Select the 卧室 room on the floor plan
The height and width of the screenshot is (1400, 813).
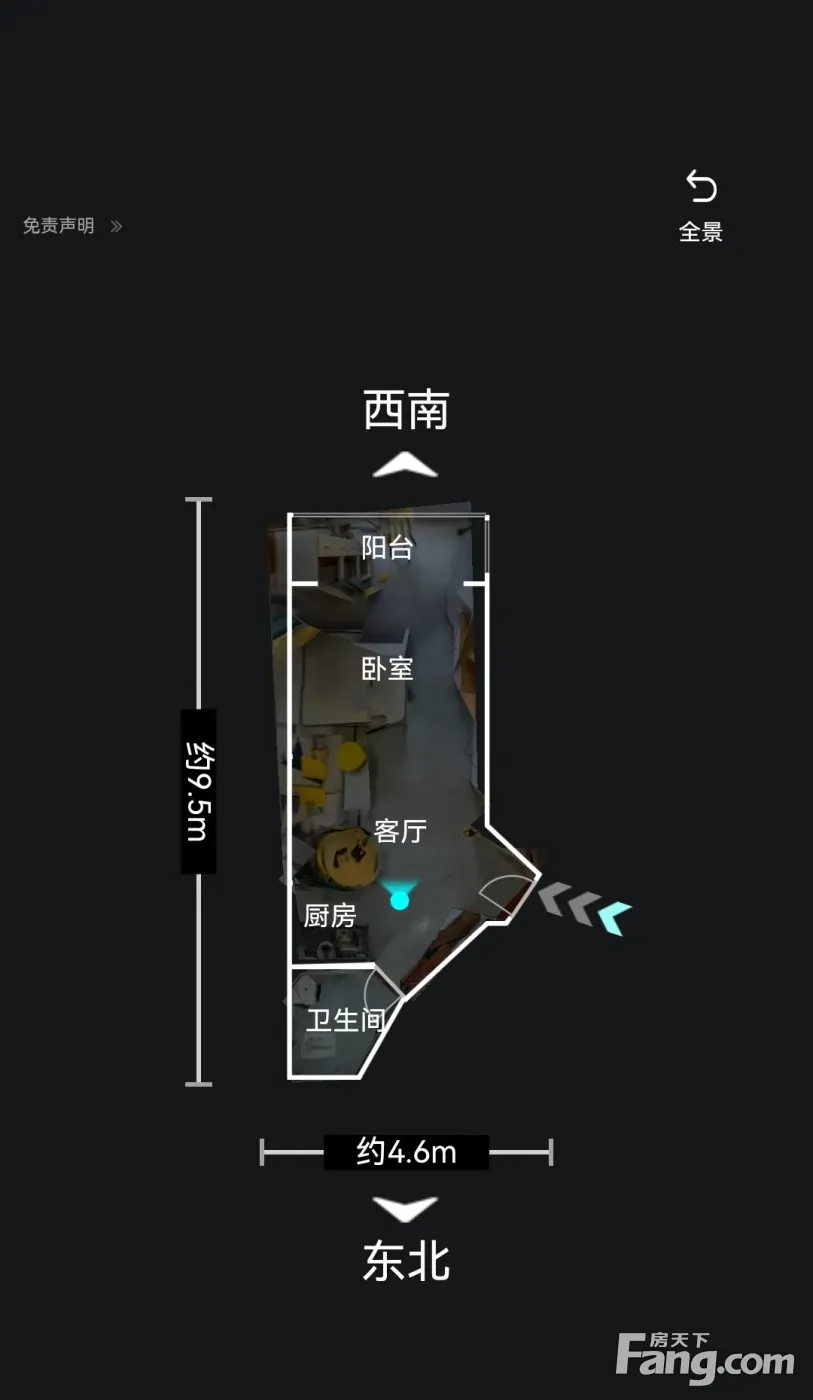click(387, 669)
